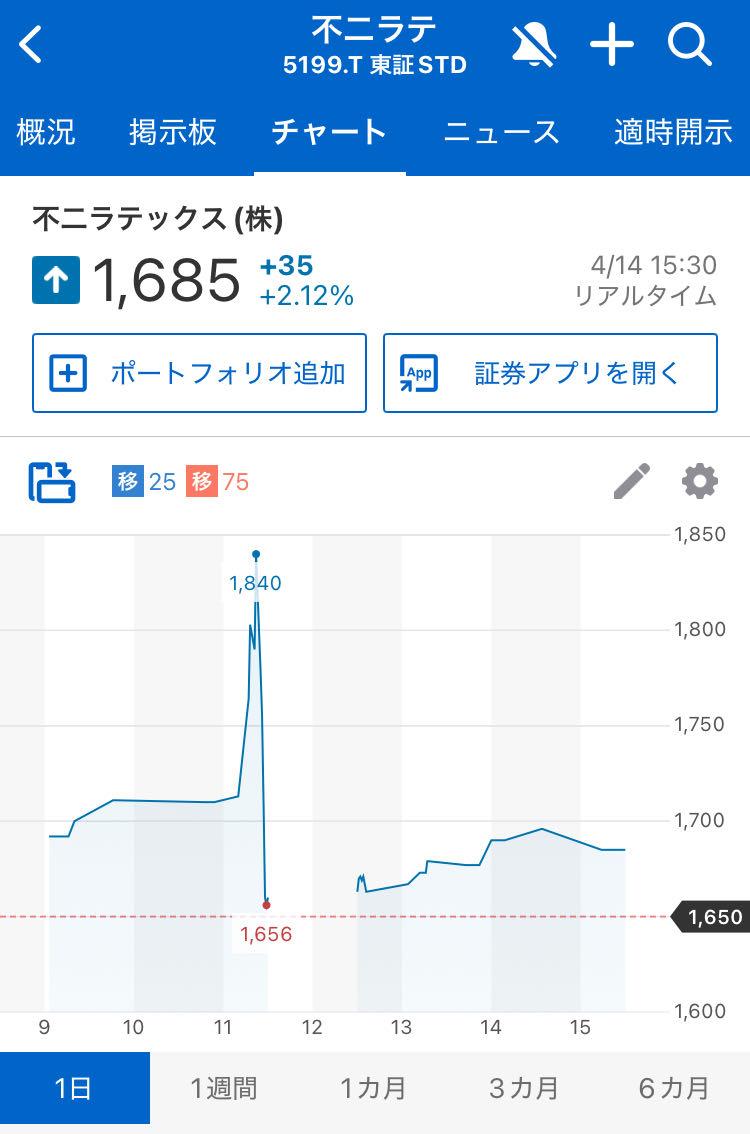Open the search icon
The height and width of the screenshot is (1134, 750).
[688, 44]
